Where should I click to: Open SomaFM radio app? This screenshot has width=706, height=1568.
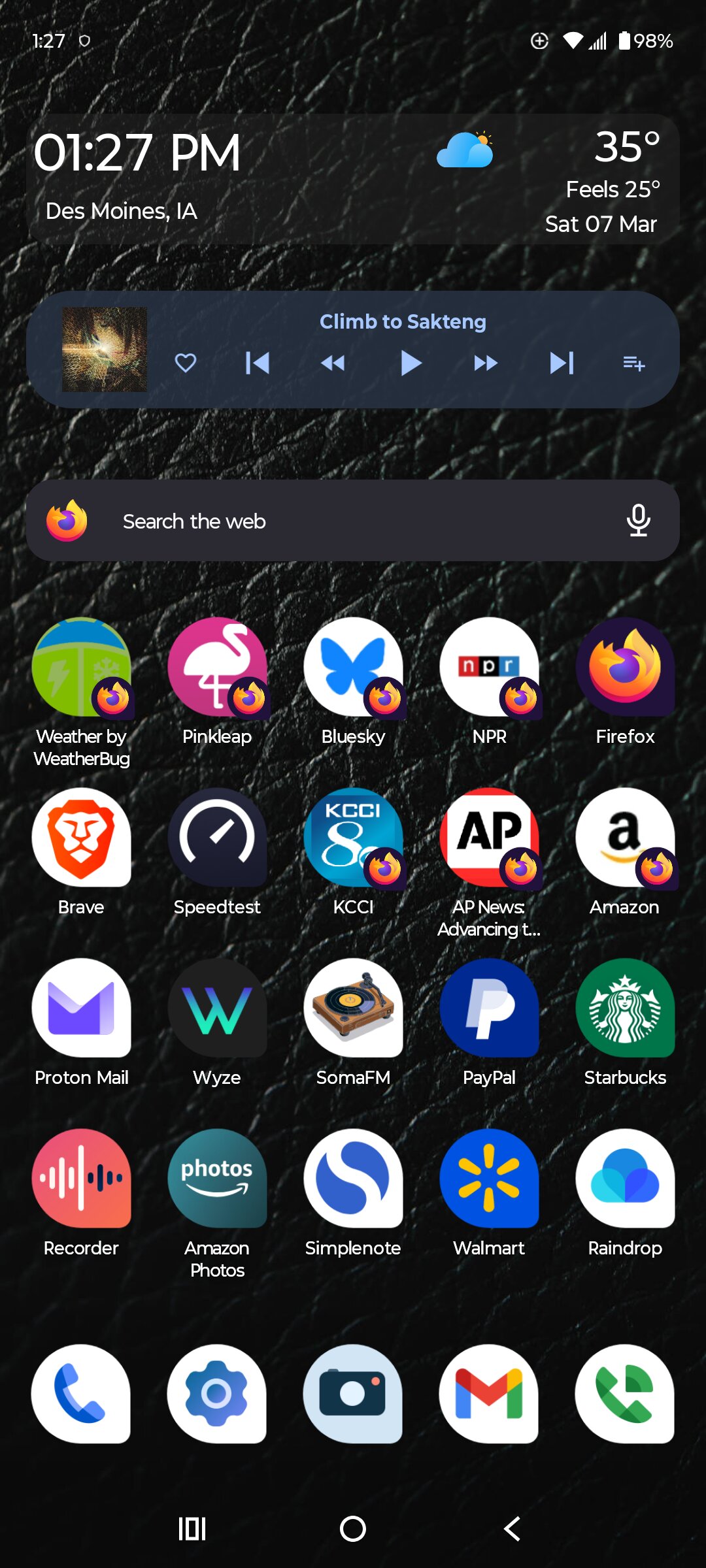coord(353,1008)
